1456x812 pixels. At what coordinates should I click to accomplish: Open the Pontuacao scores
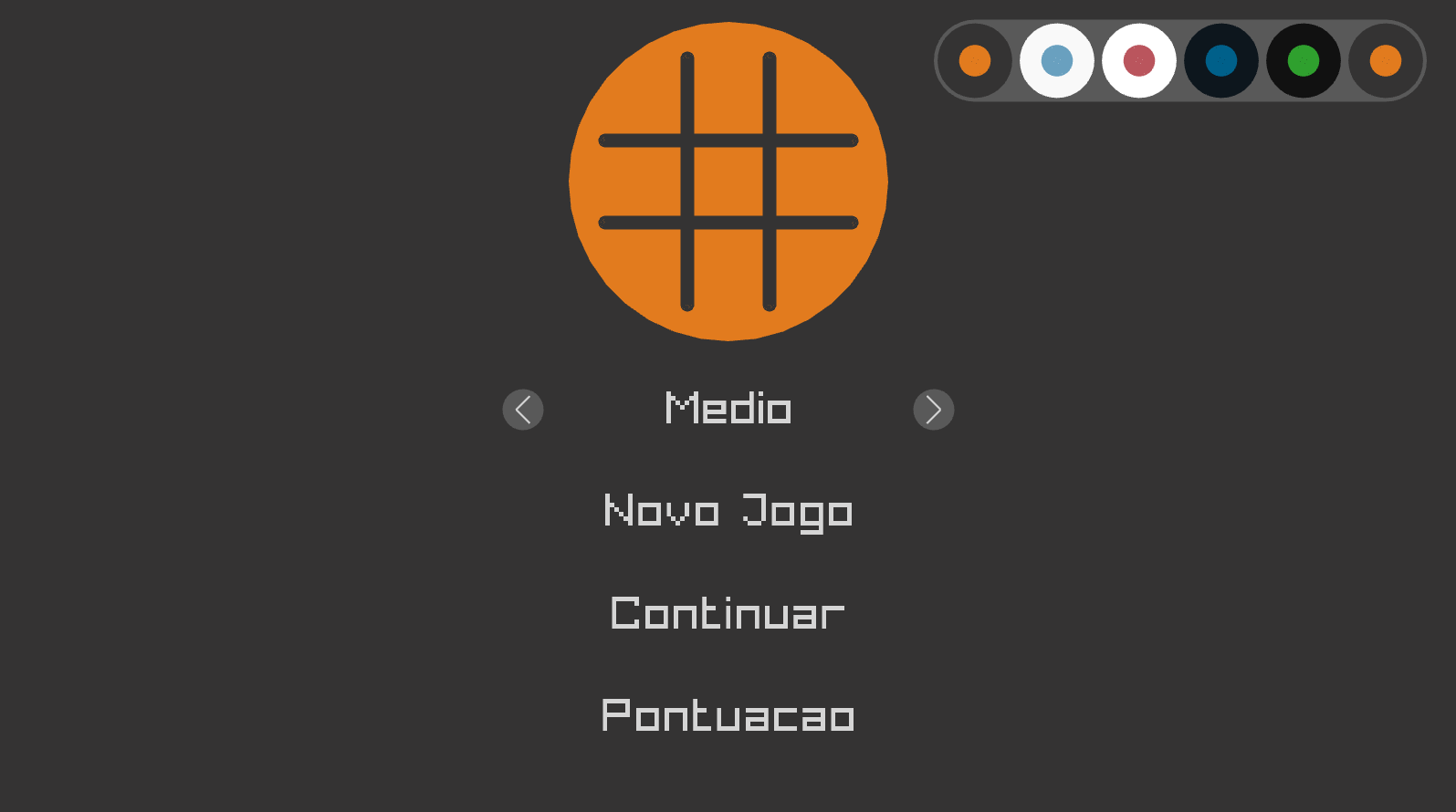(728, 716)
